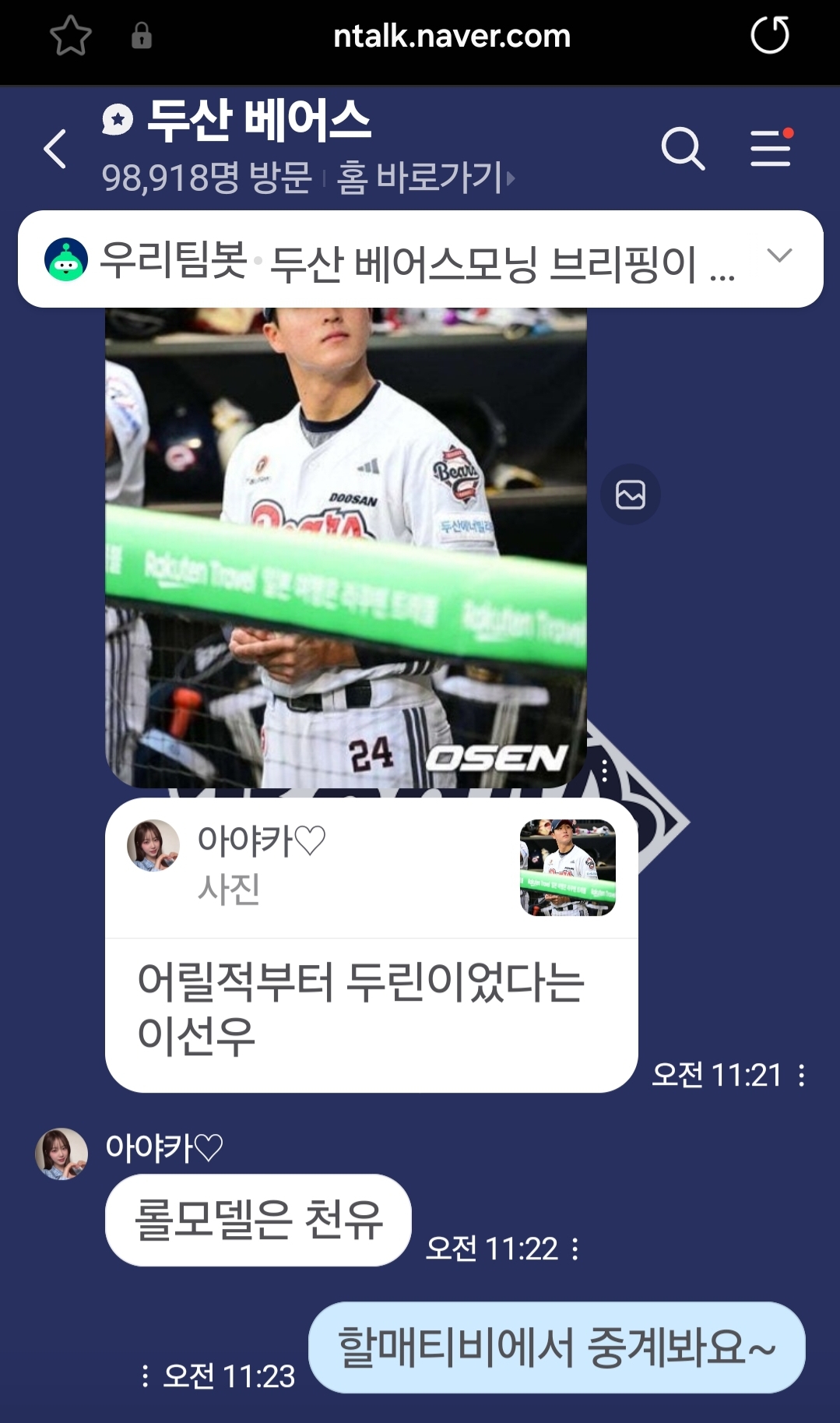The width and height of the screenshot is (840, 1423).
Task: Open the baseball player photo message
Action: 346,545
